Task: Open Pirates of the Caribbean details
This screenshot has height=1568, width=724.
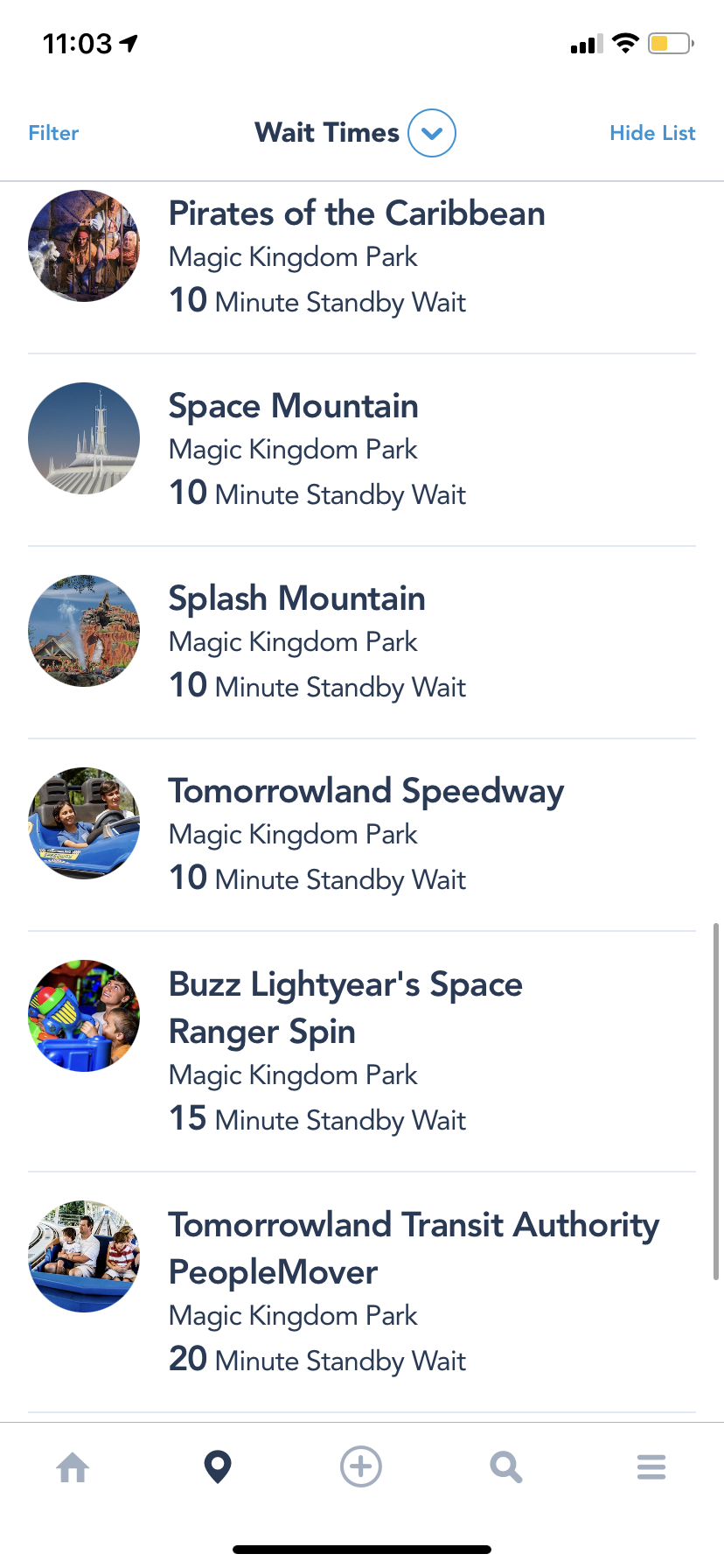Action: [357, 214]
